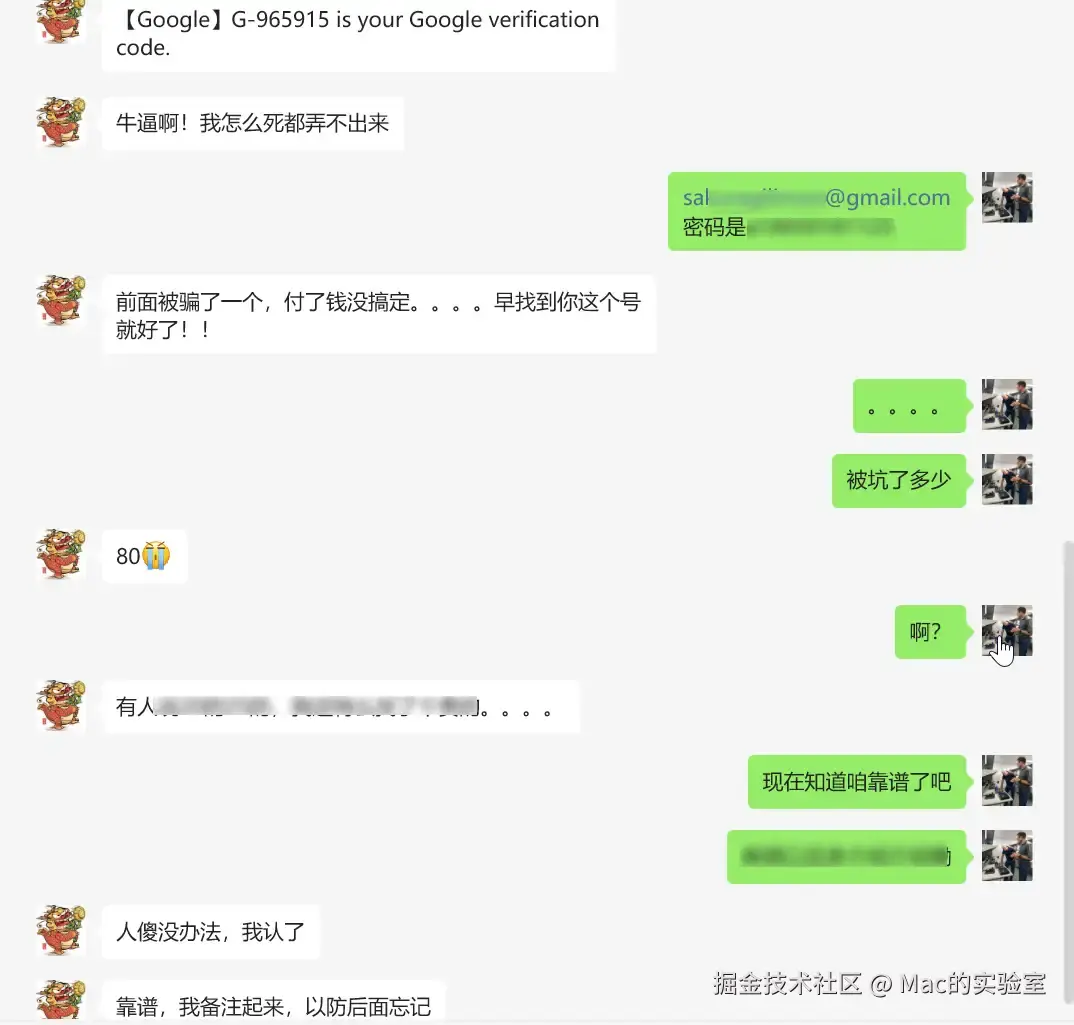Tap the avatar beside the "80" crying message
Screen dimensions: 1074x1025
60,555
